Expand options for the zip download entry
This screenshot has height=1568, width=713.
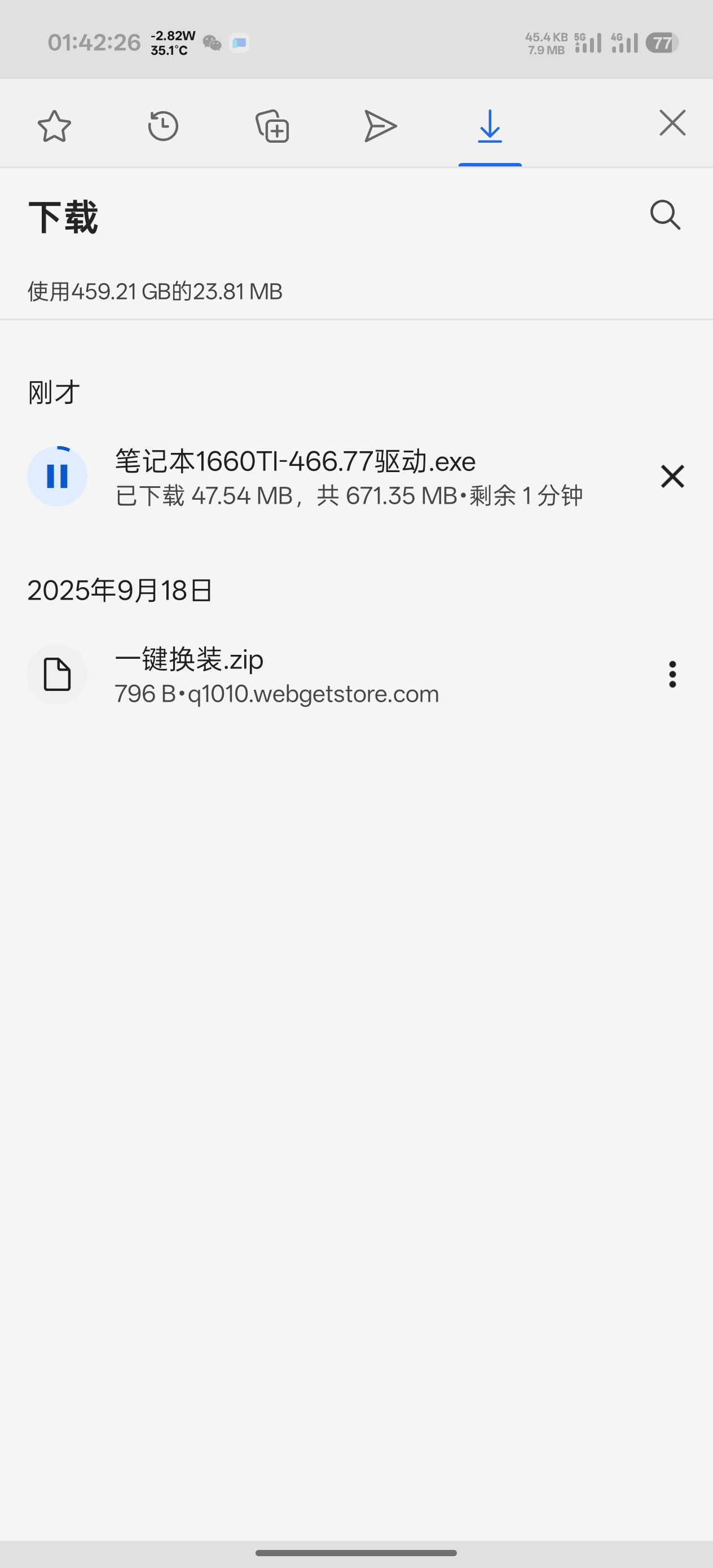click(x=672, y=674)
